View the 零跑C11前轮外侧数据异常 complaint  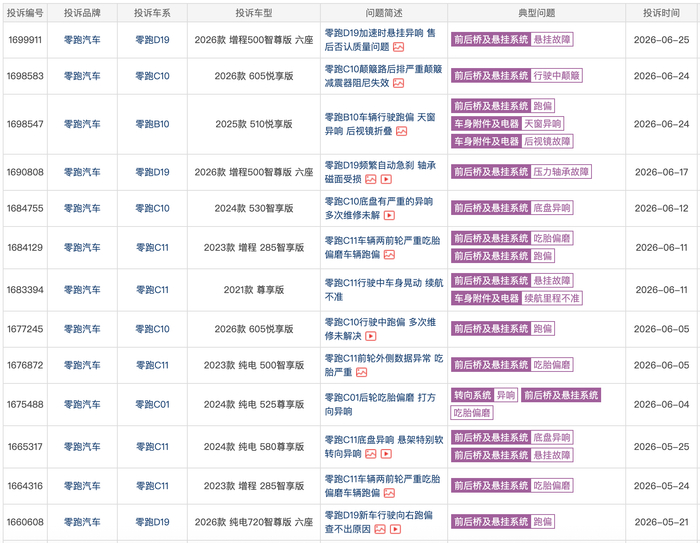(x=383, y=365)
